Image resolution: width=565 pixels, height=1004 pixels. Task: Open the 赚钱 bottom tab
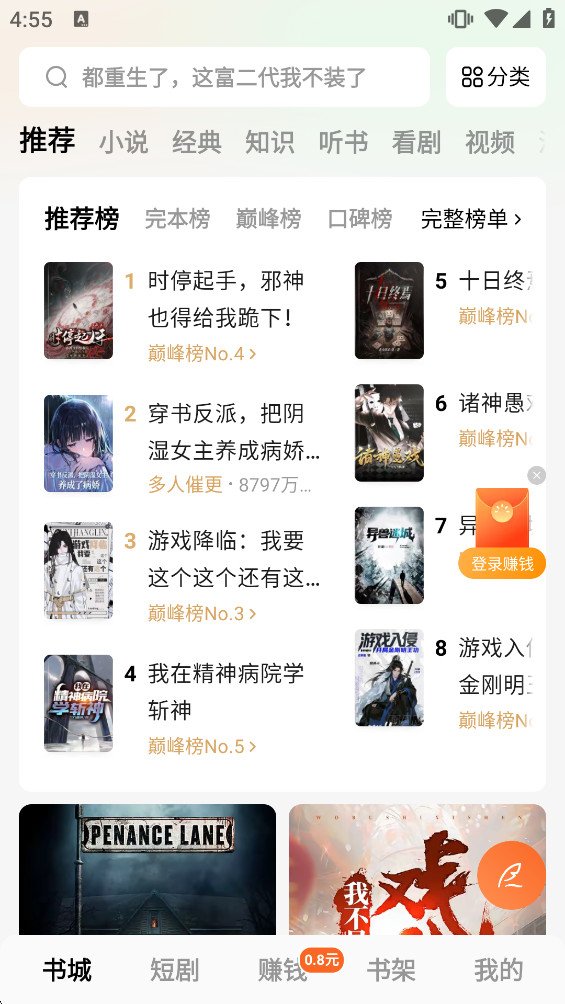point(282,970)
